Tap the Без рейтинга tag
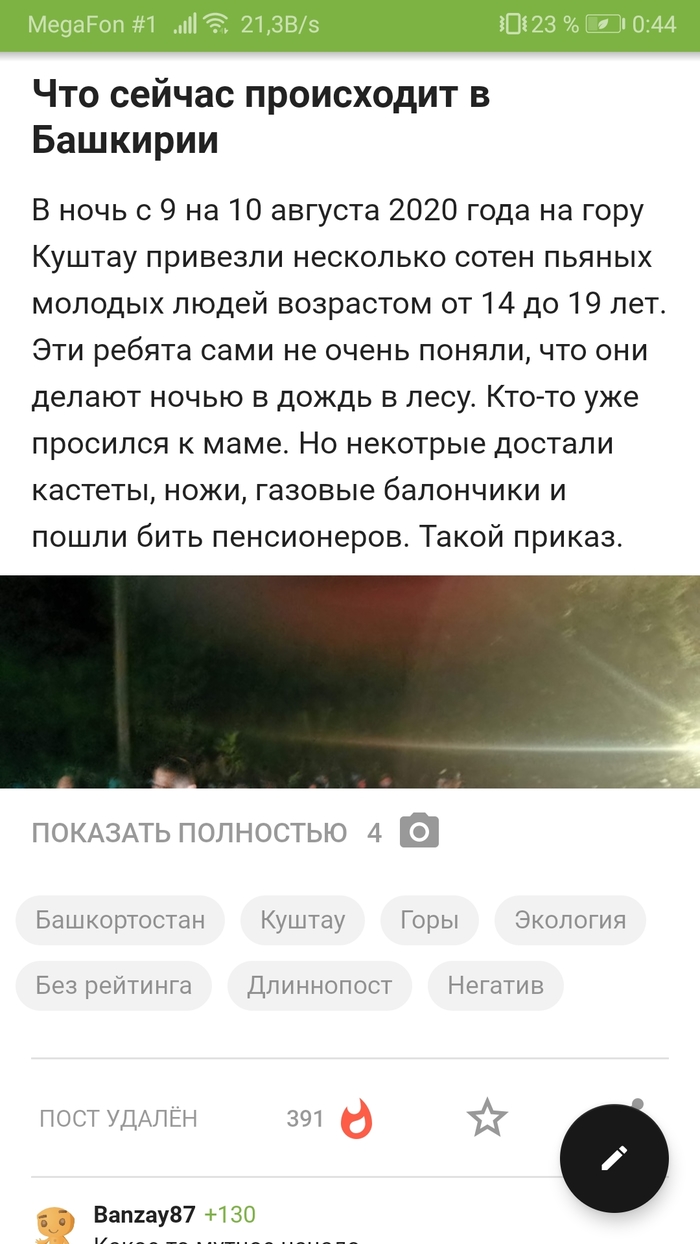The width and height of the screenshot is (700, 1244). point(114,986)
